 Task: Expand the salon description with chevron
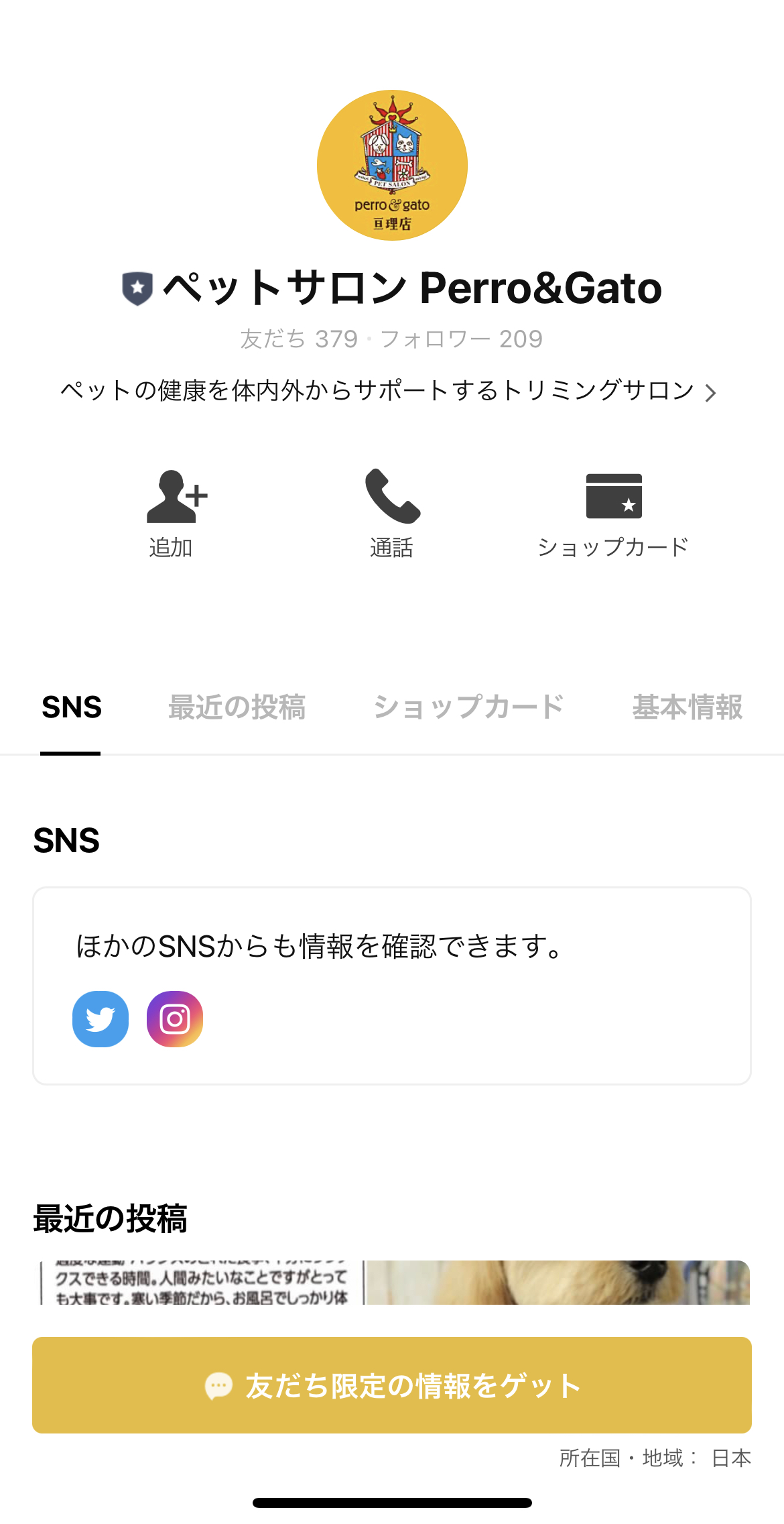(710, 392)
